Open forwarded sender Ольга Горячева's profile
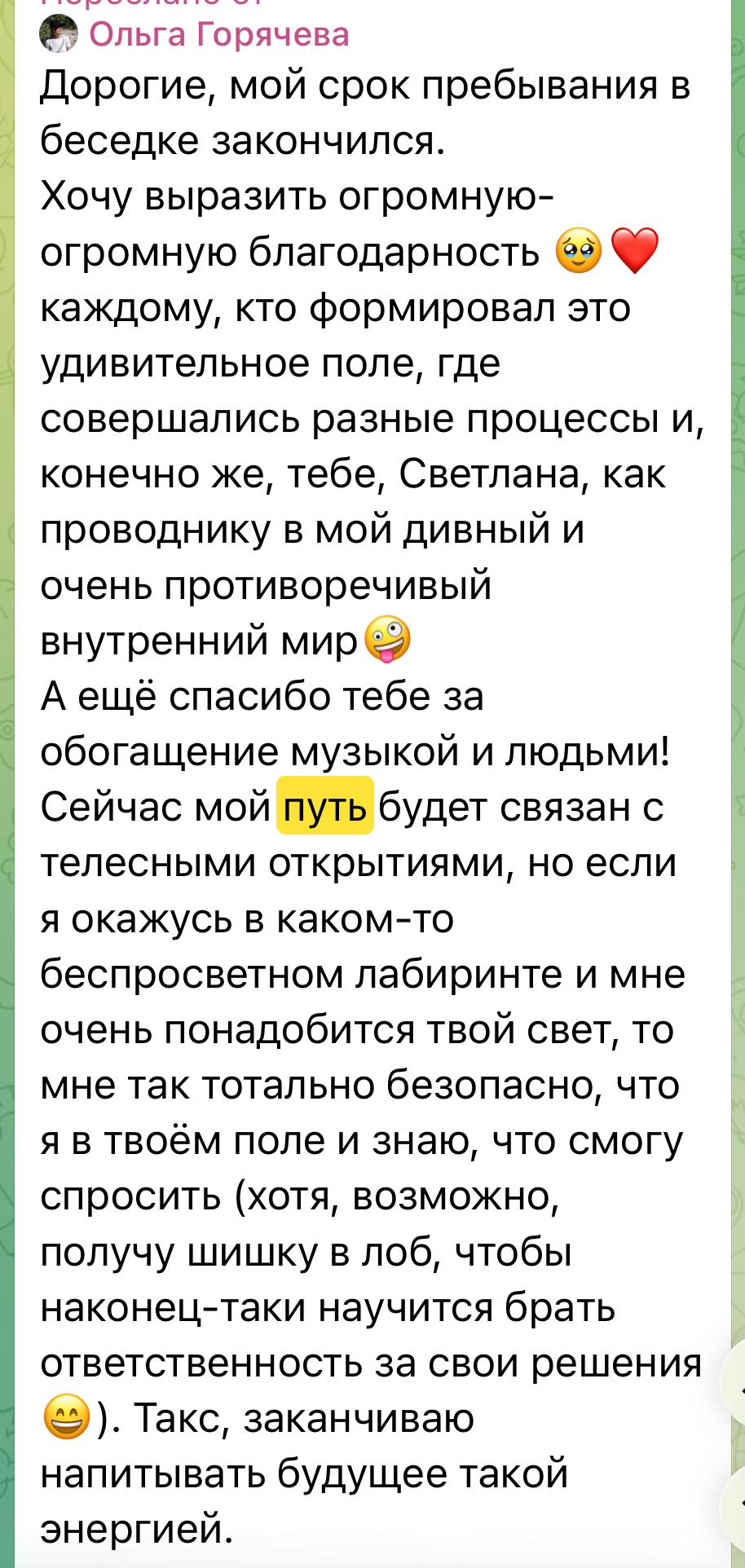Image resolution: width=745 pixels, height=1568 pixels. point(218,35)
